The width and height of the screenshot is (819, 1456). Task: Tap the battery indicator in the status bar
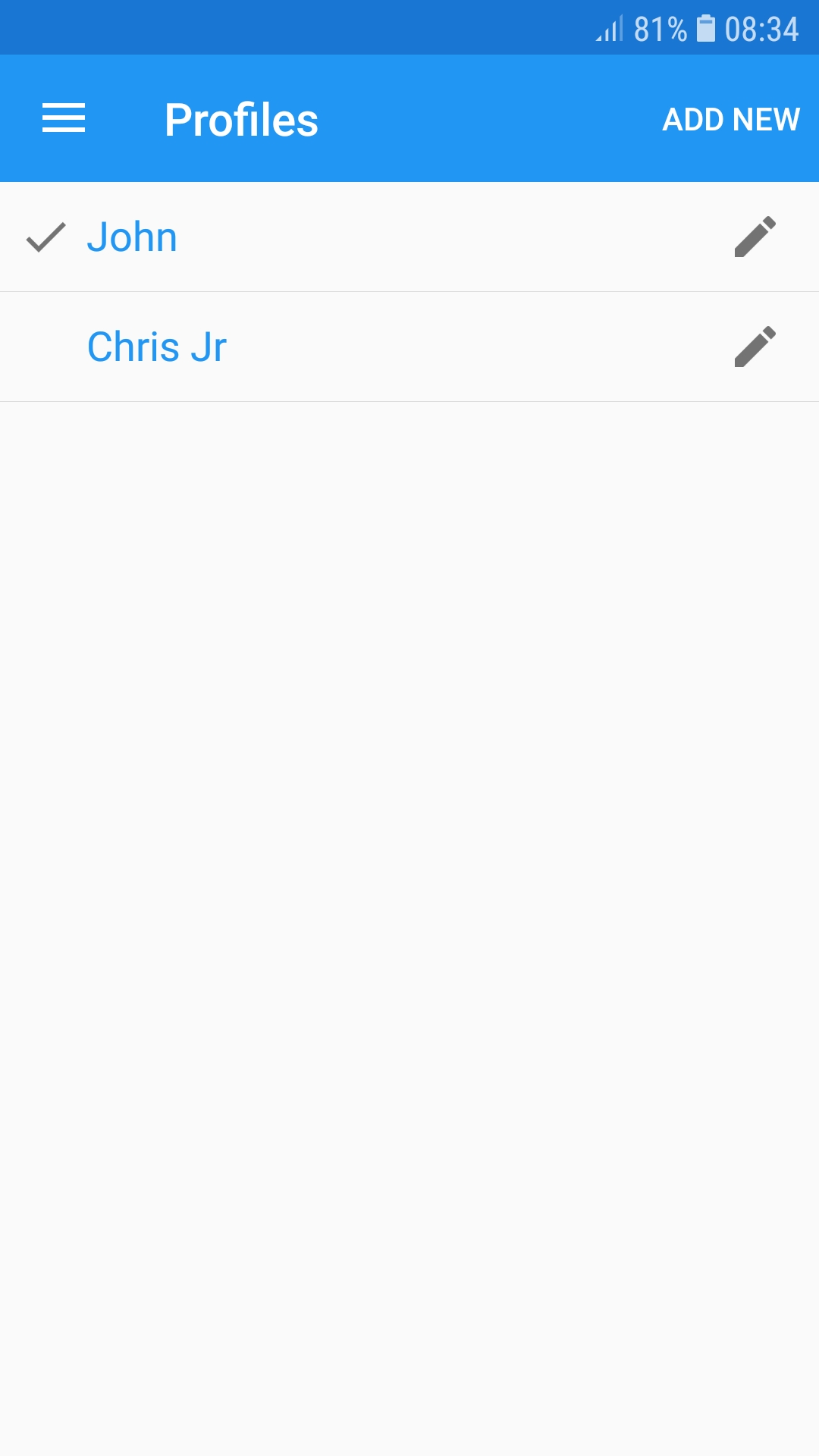tap(707, 28)
